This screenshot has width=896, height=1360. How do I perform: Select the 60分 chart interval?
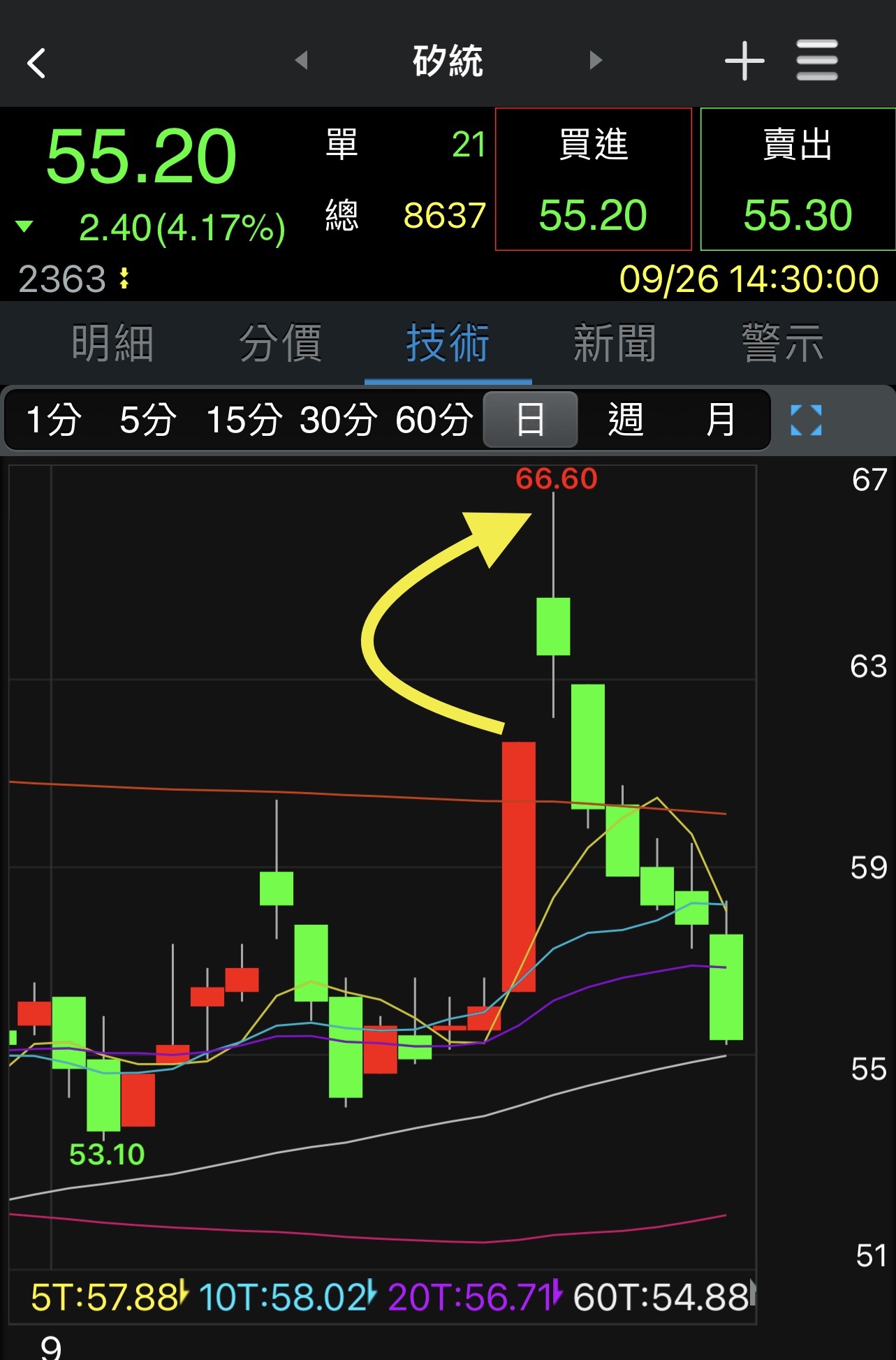(434, 420)
